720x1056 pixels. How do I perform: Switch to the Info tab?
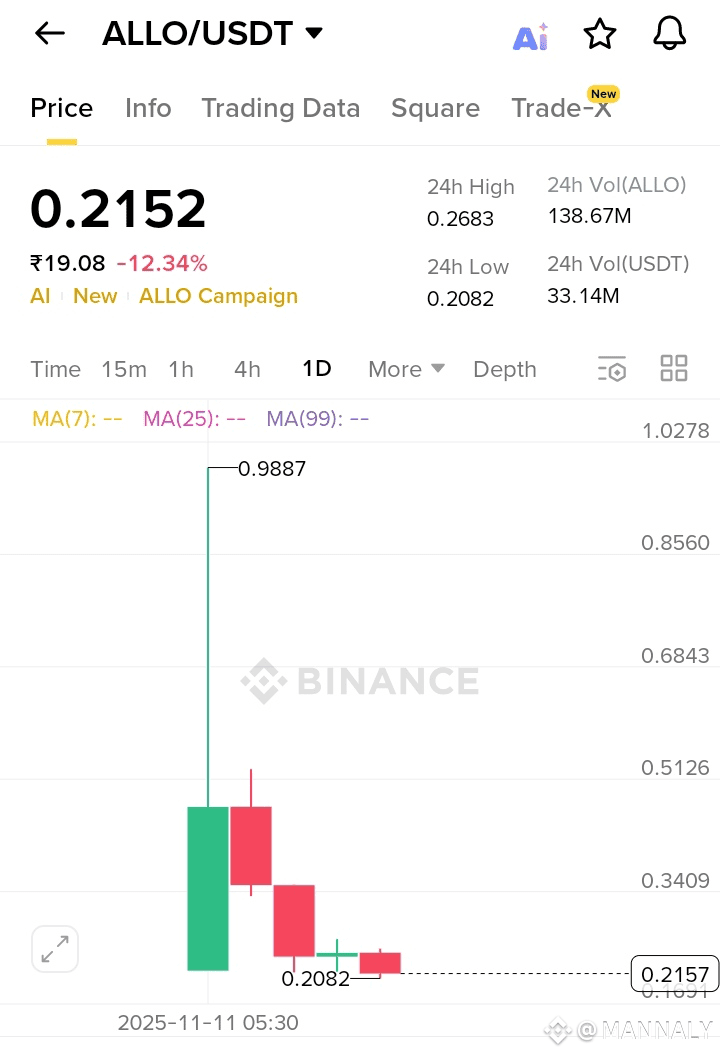click(x=148, y=108)
